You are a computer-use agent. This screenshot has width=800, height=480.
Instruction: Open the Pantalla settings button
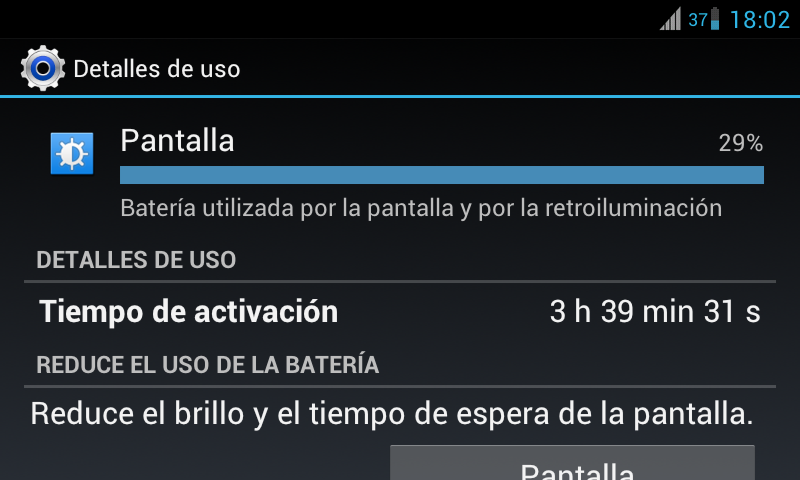(x=572, y=466)
